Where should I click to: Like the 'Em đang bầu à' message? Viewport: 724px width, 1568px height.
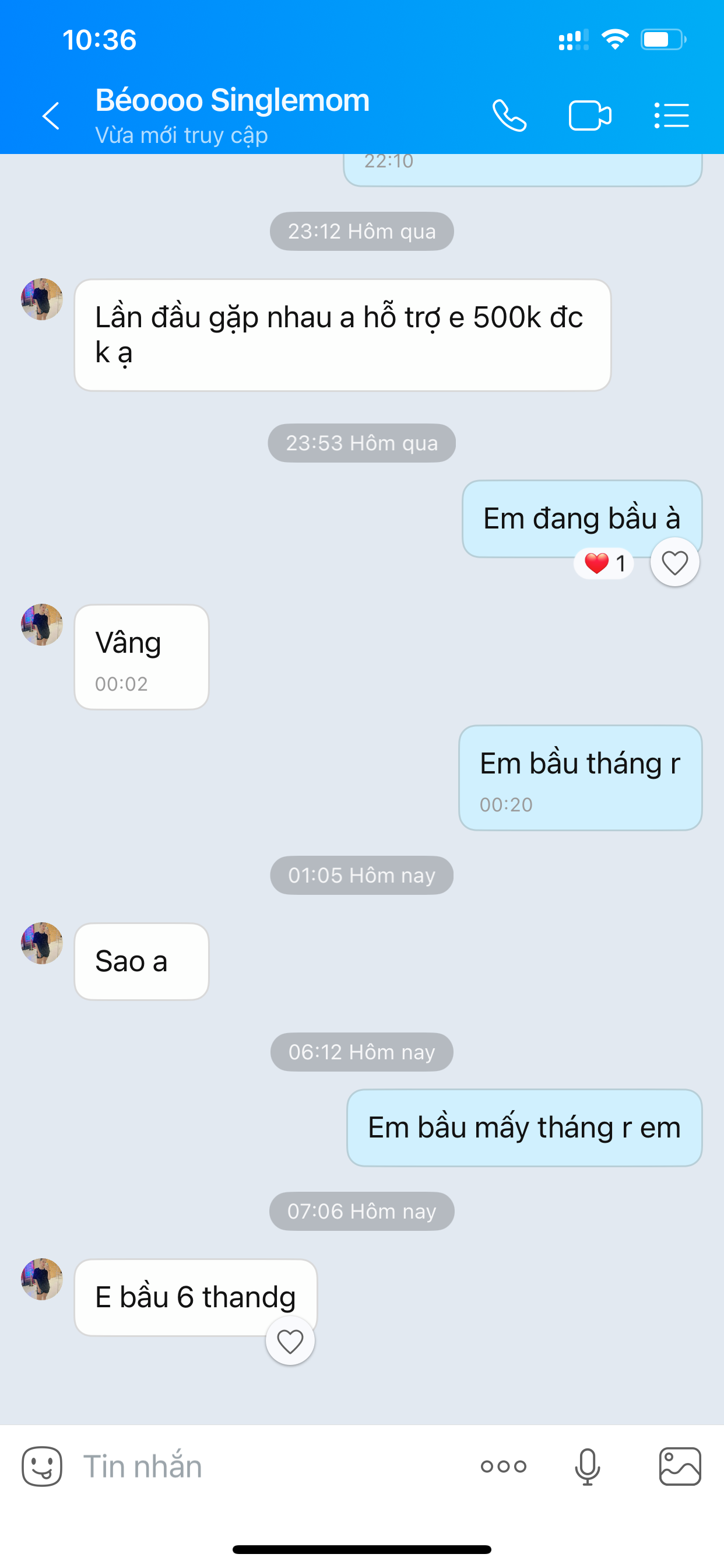coord(674,562)
